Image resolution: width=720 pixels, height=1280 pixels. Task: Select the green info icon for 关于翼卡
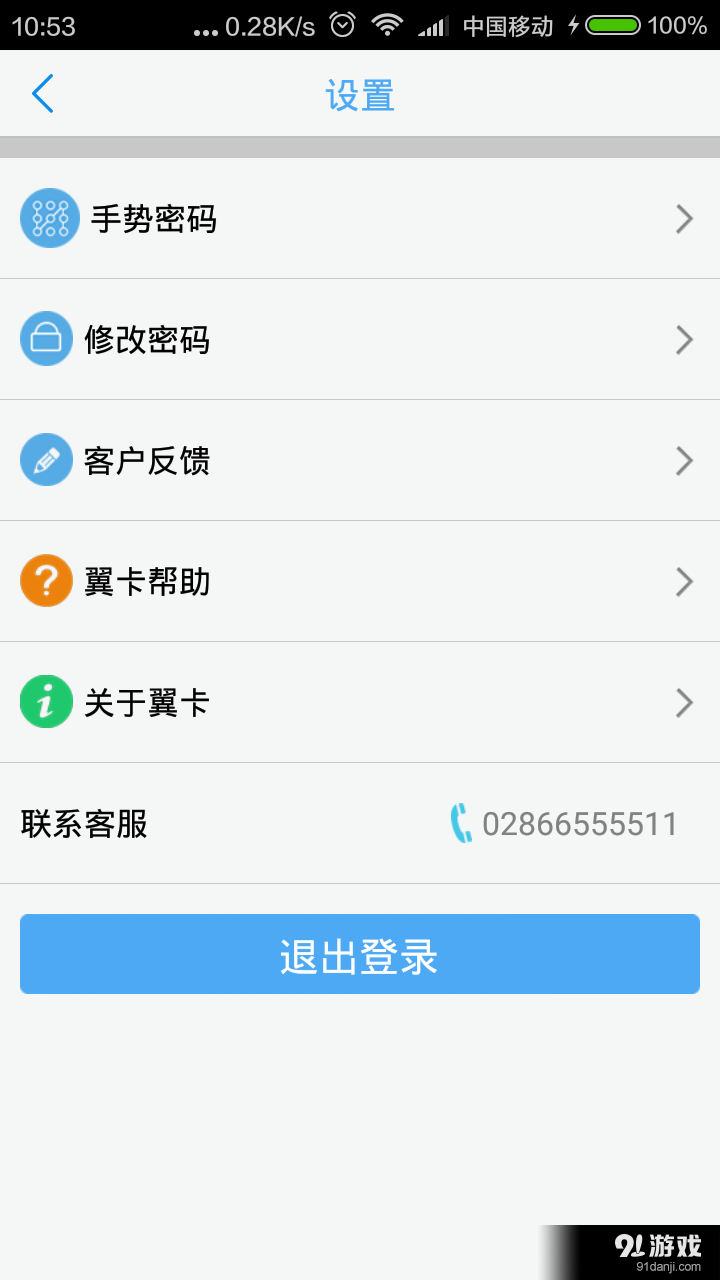pos(47,702)
